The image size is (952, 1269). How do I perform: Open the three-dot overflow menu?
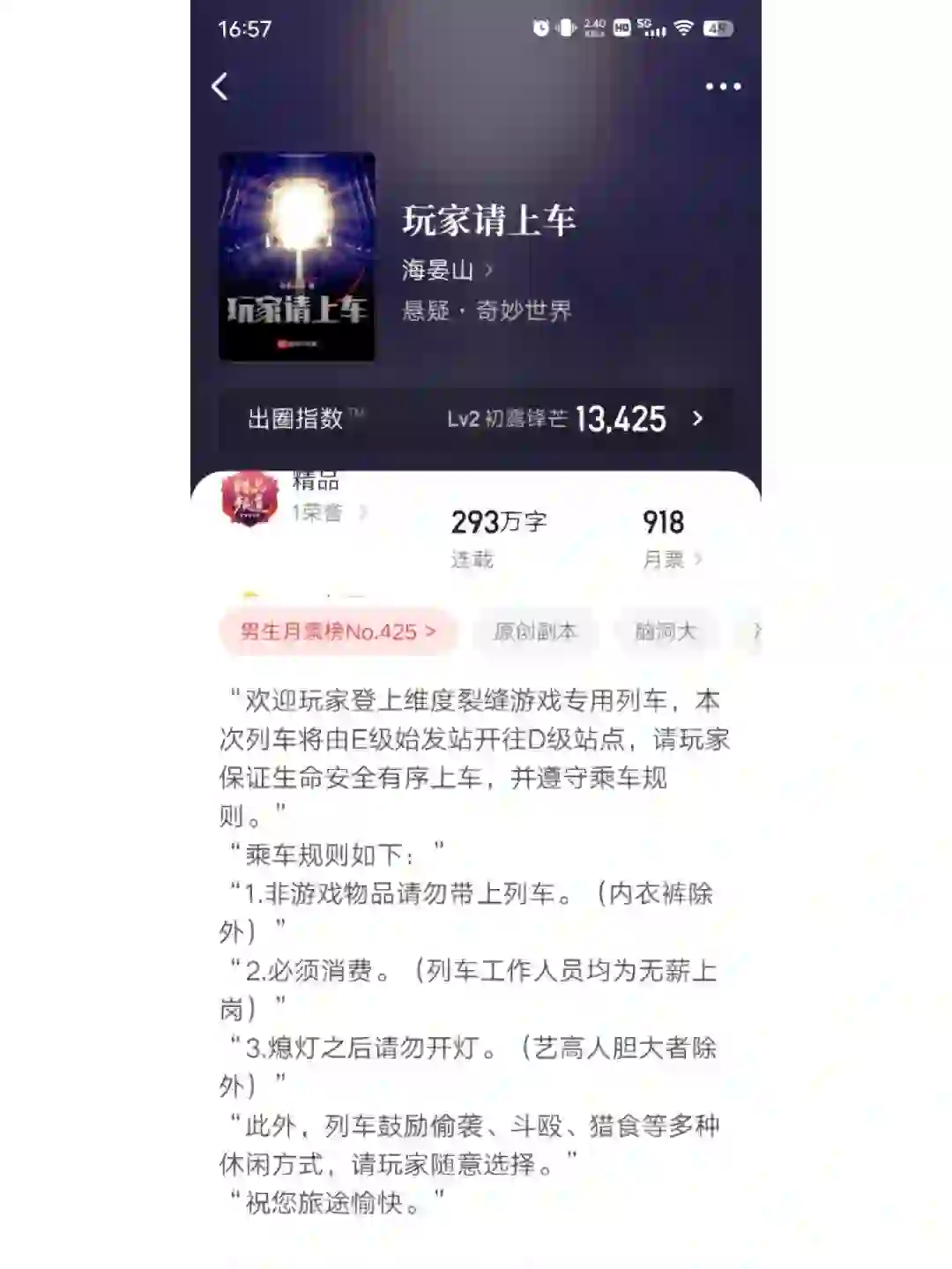(x=723, y=86)
